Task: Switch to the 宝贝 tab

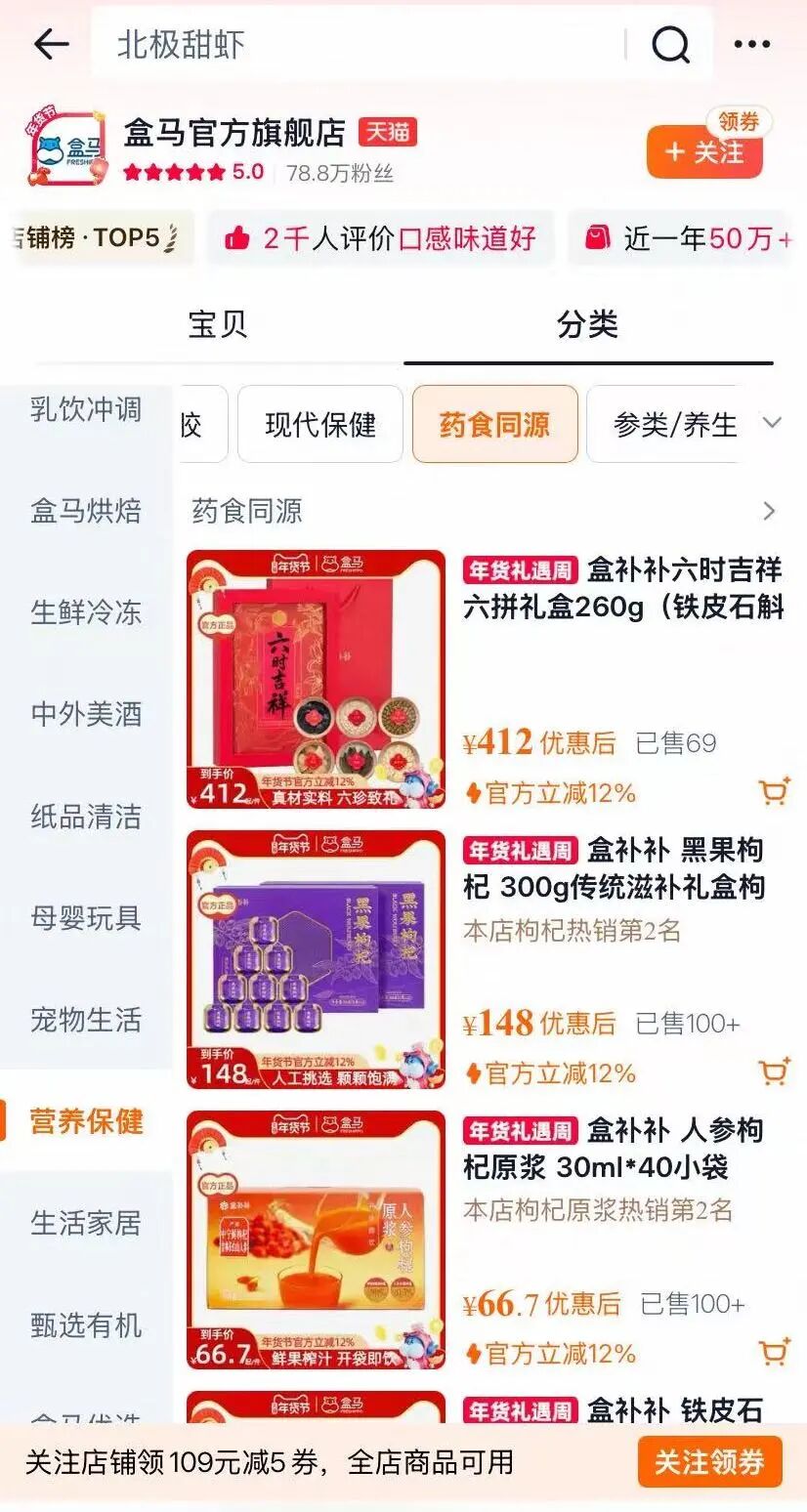Action: tap(220, 326)
